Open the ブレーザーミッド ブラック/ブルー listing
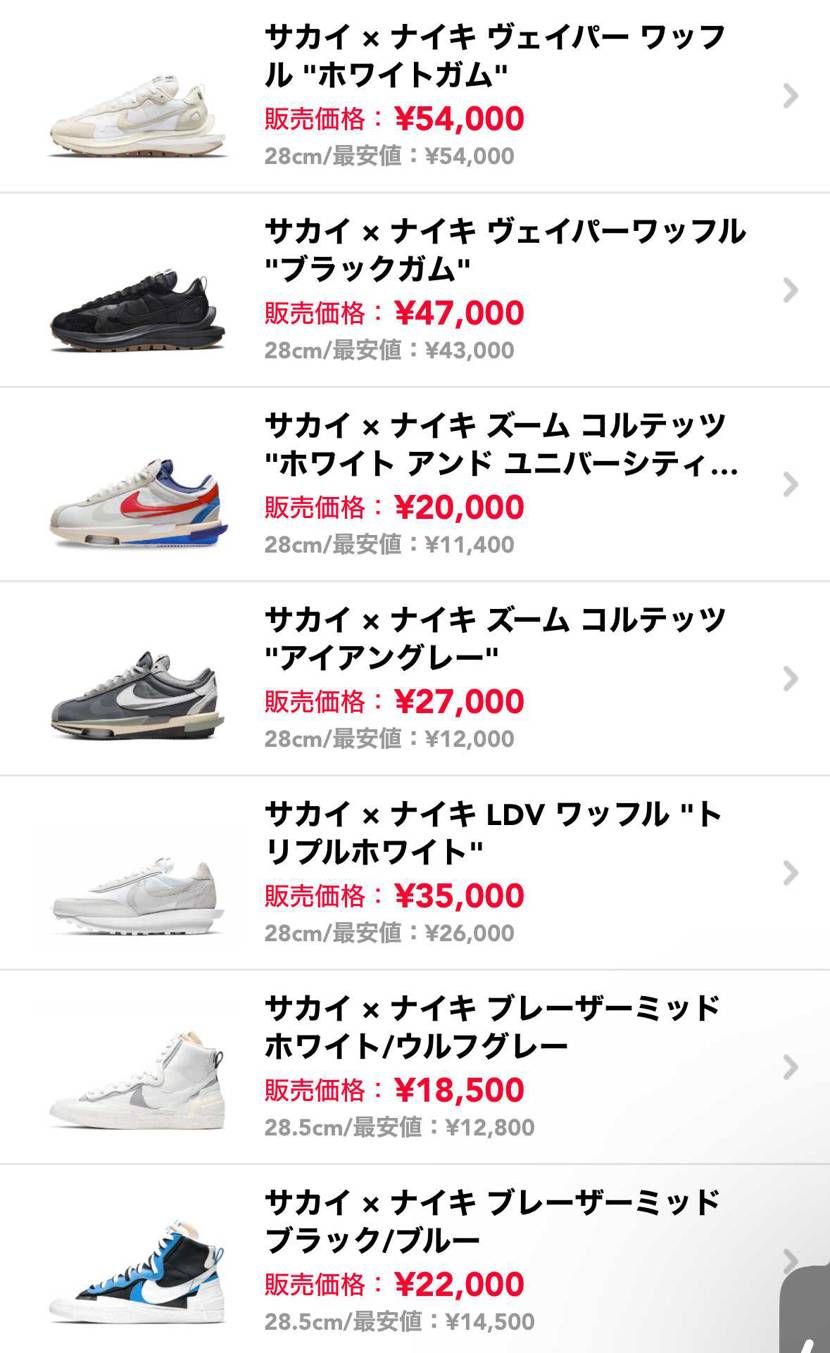The height and width of the screenshot is (1353, 830). point(415,1259)
